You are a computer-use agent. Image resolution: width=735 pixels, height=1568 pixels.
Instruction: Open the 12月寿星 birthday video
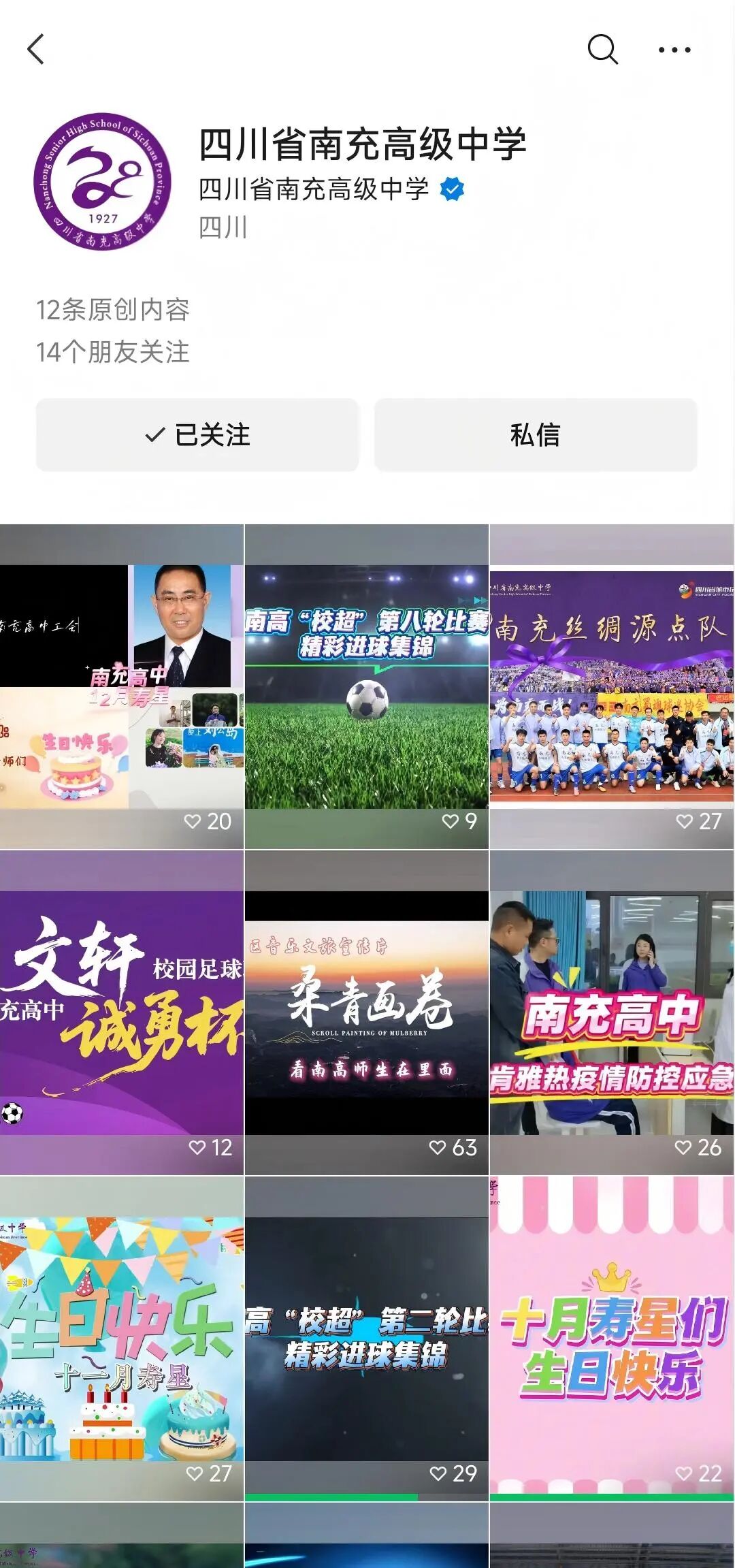pyautogui.click(x=122, y=686)
